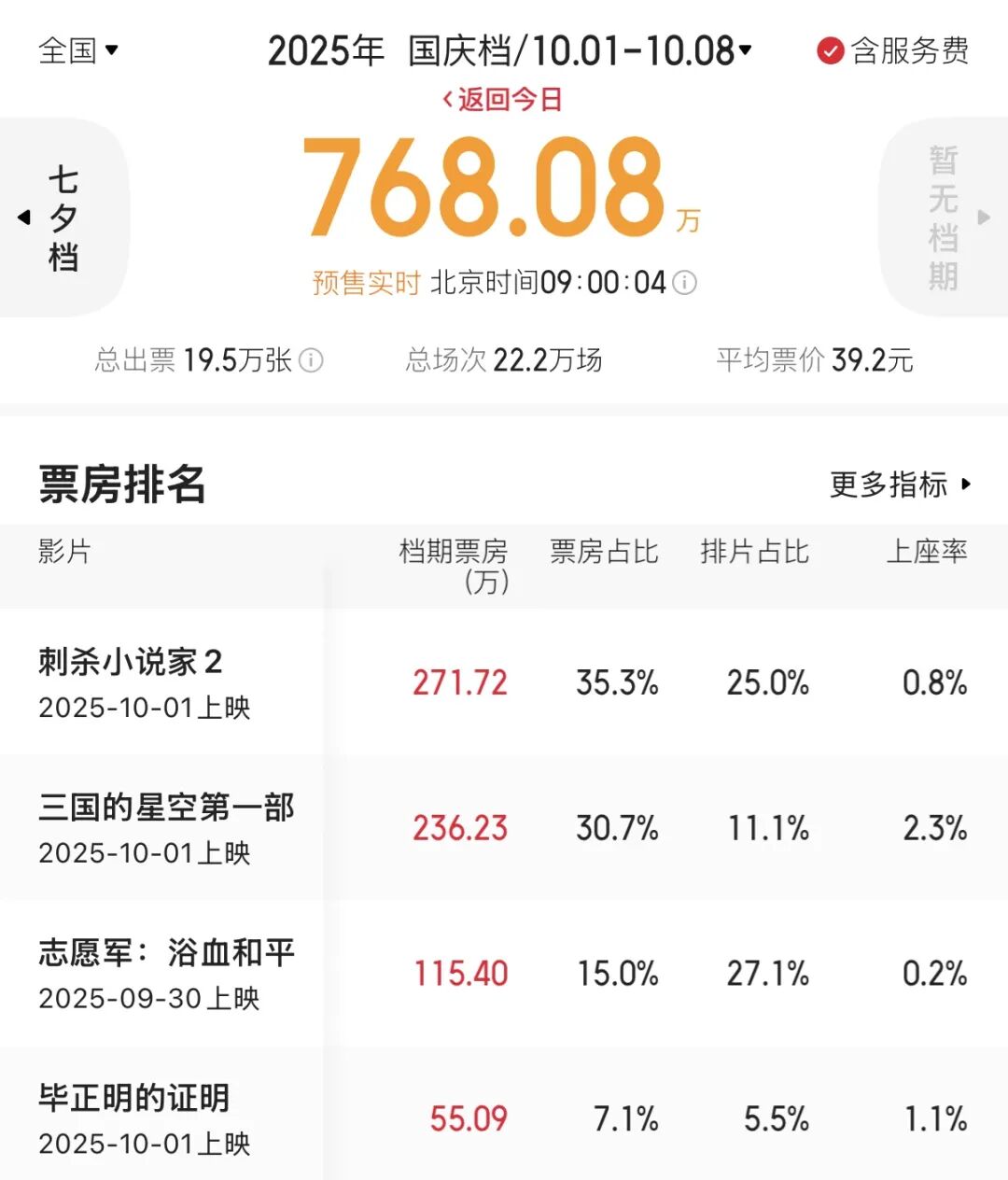The image size is (1008, 1180).
Task: Show info icon next to 总出票
Action: (x=311, y=360)
